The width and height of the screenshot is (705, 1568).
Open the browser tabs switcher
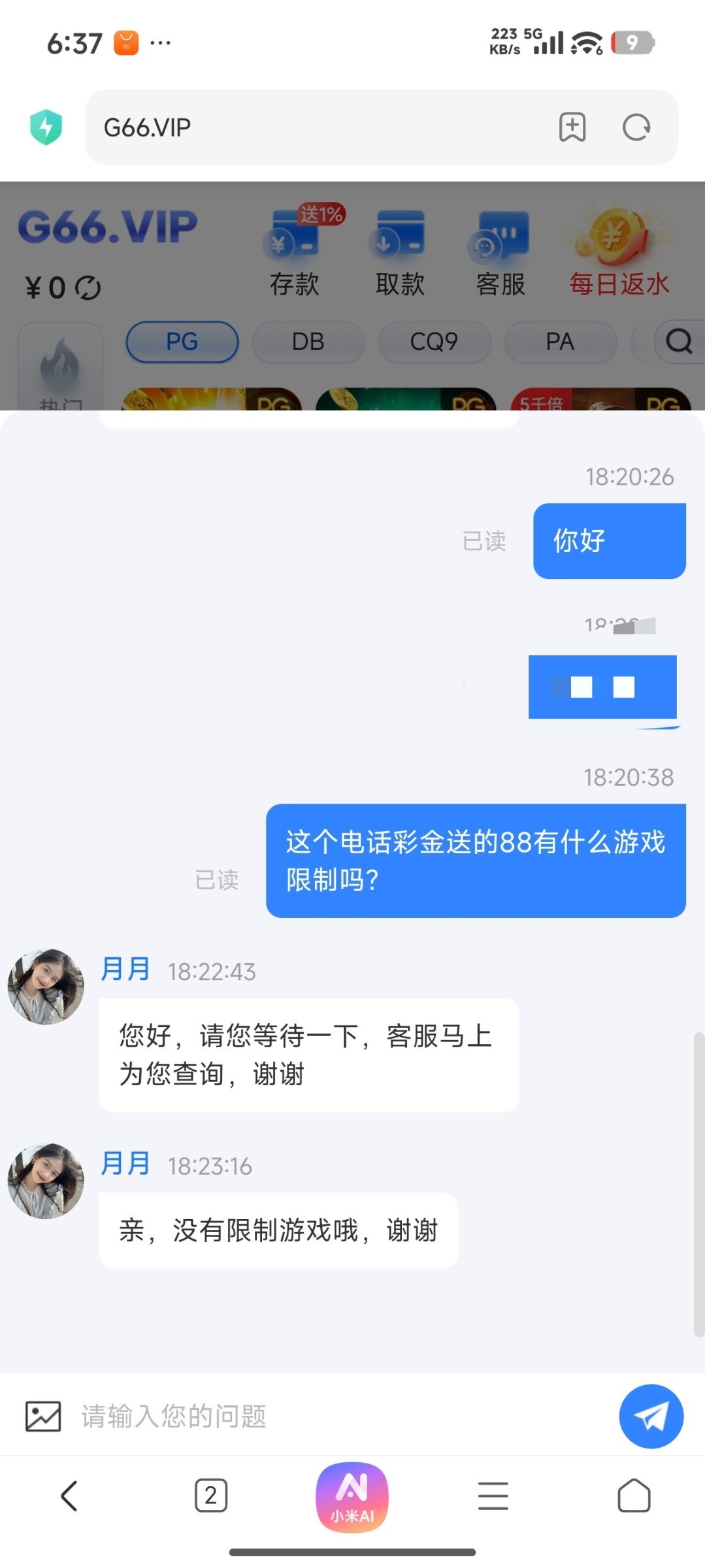click(211, 1495)
